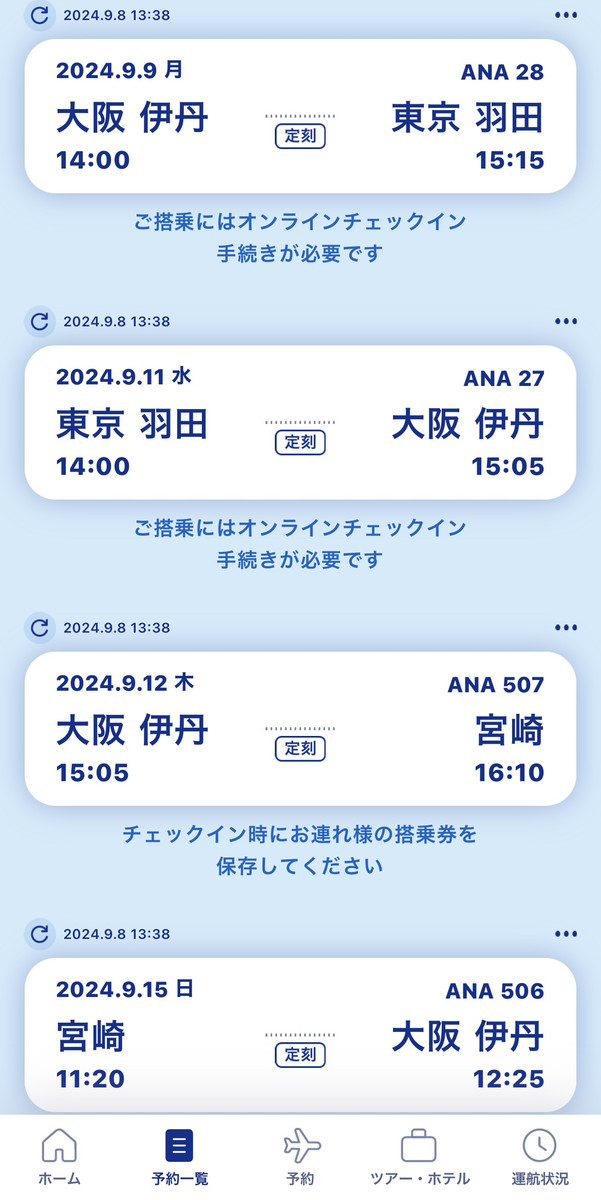Open the ANA 28 Osaka to Tokyo flight card
The image size is (601, 1200).
[300, 116]
